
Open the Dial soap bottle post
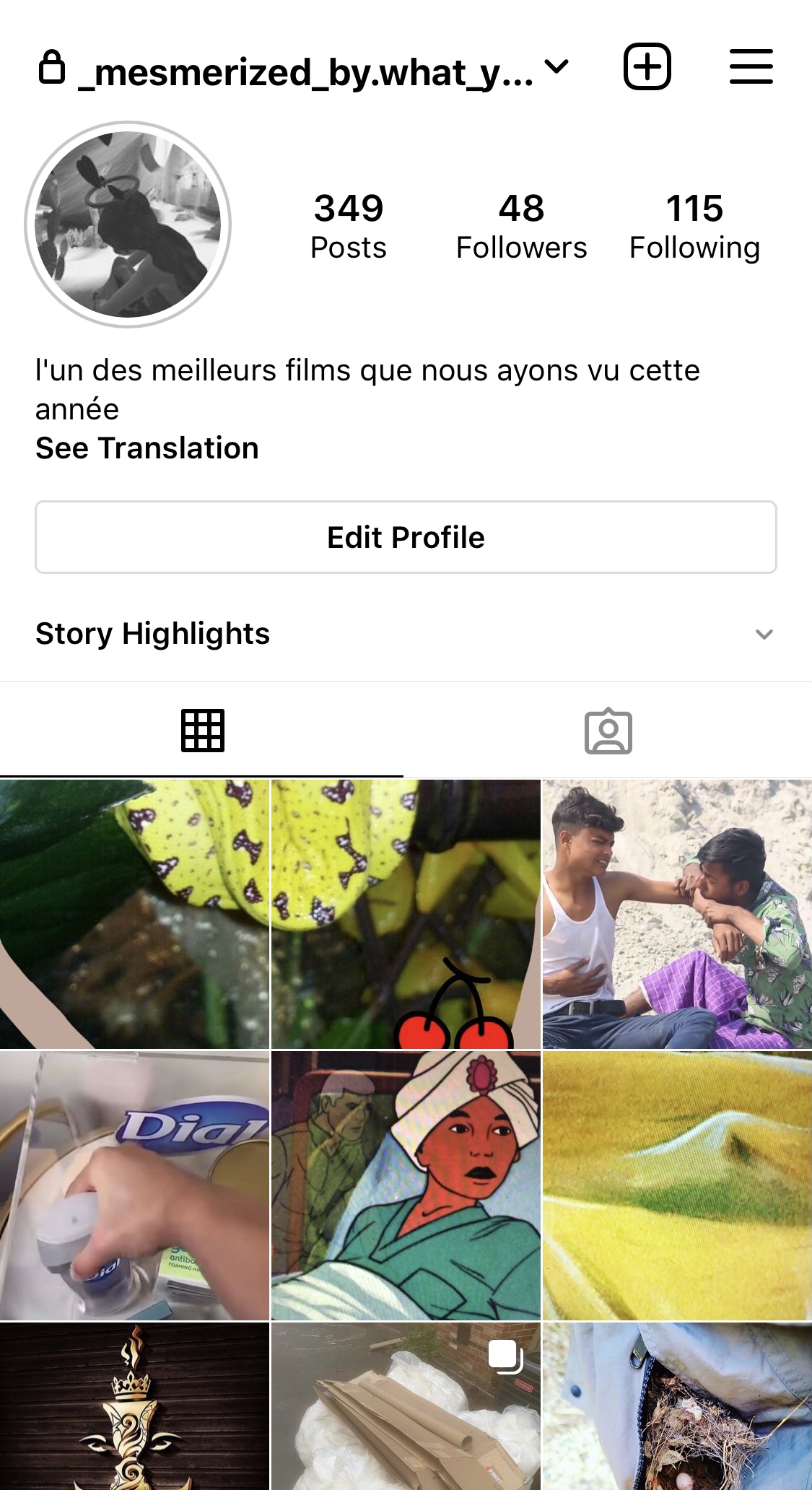[134, 1185]
